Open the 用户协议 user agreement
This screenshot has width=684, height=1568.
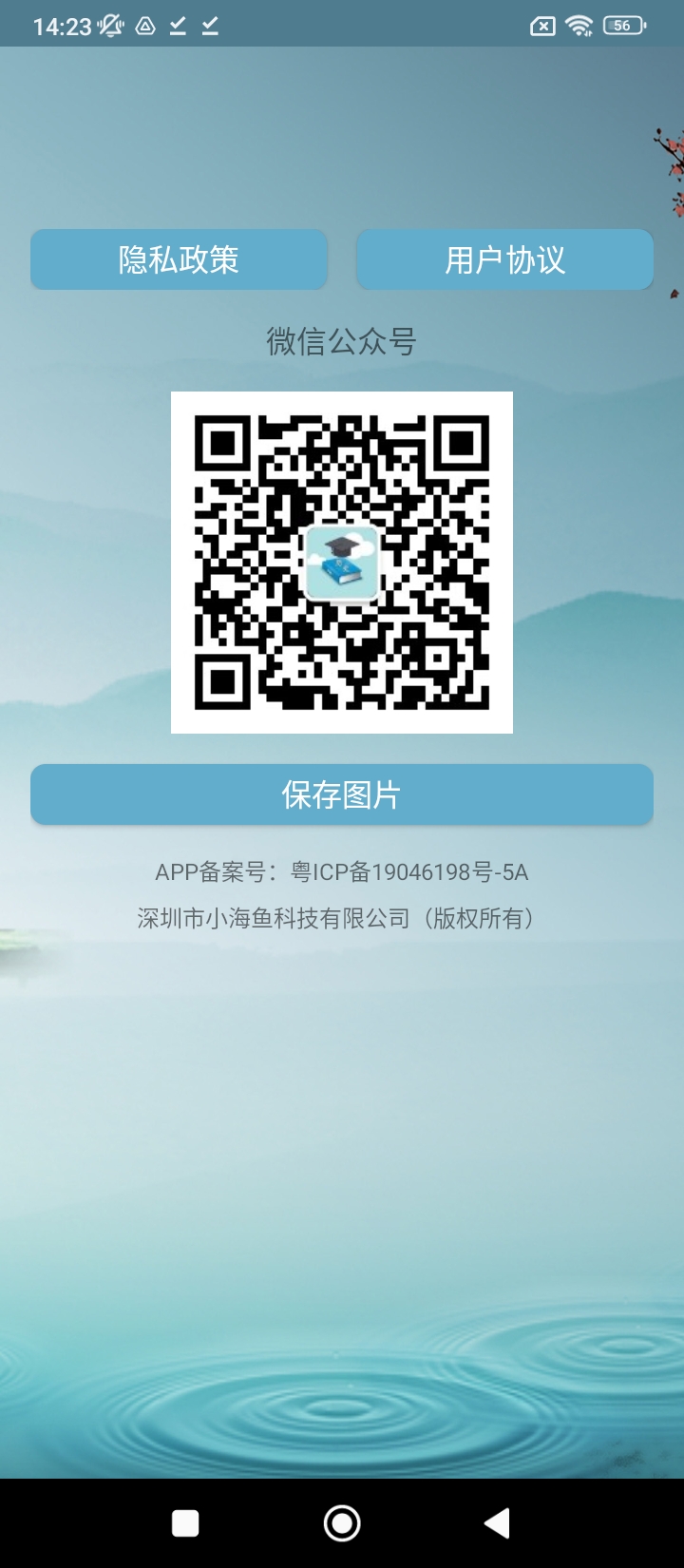(x=504, y=259)
